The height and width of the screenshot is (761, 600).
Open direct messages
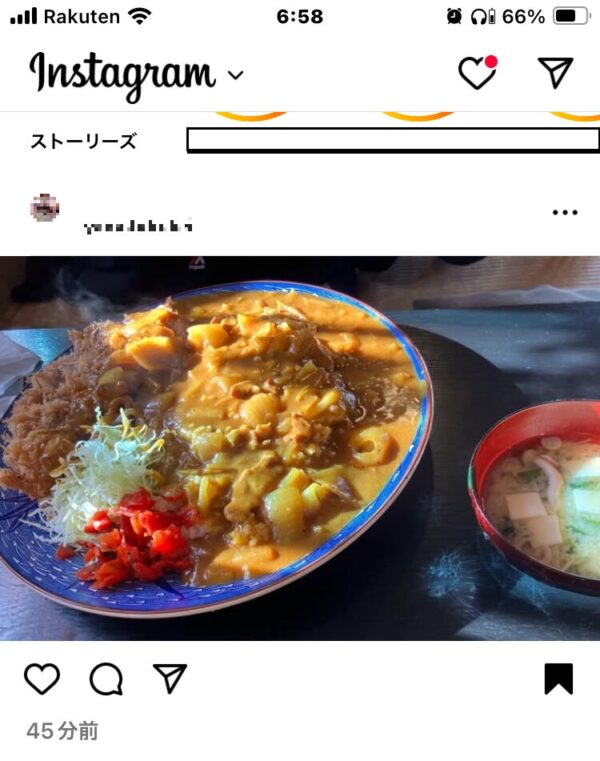pos(555,72)
